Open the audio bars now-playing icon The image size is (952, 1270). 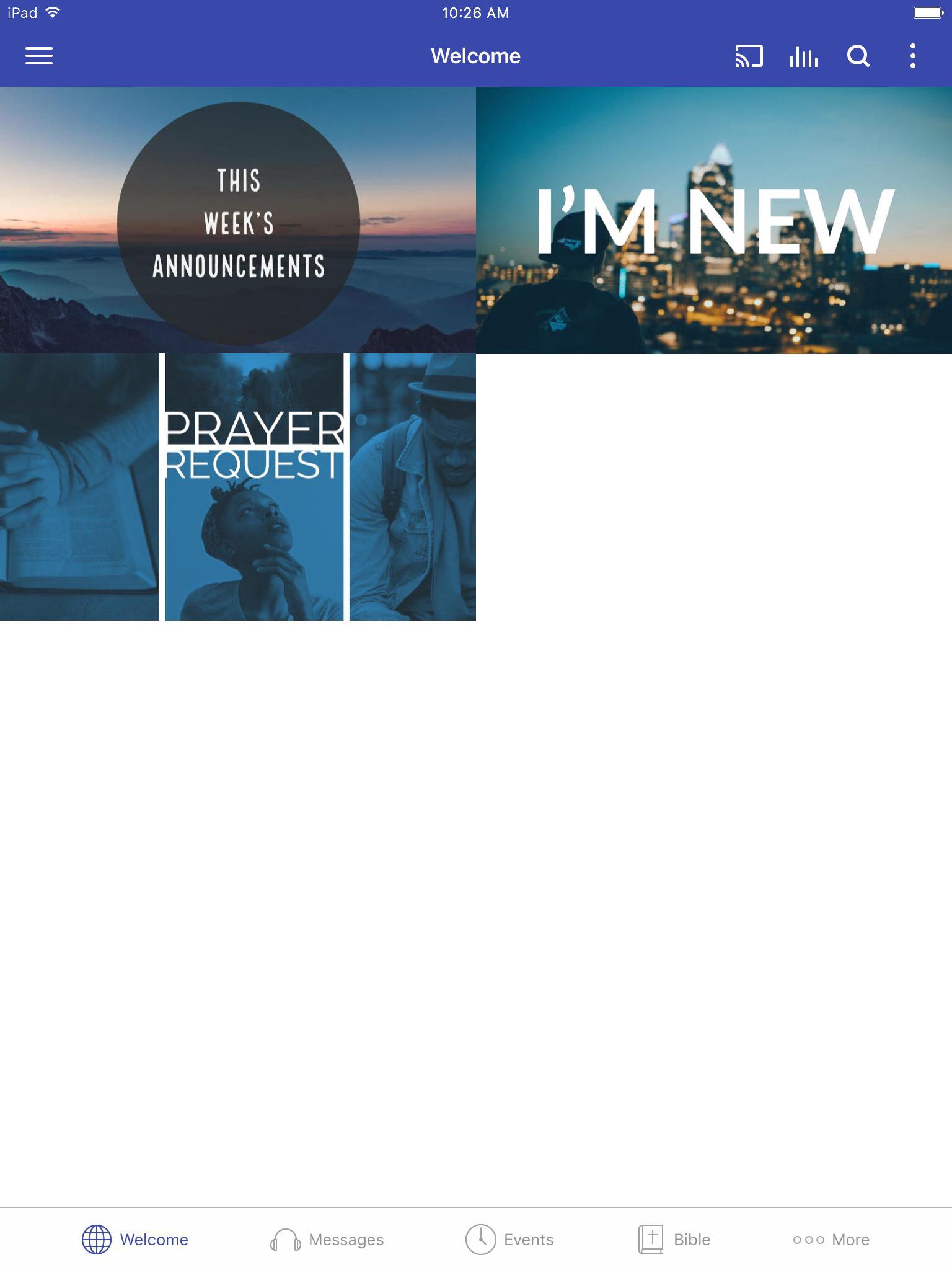click(803, 56)
